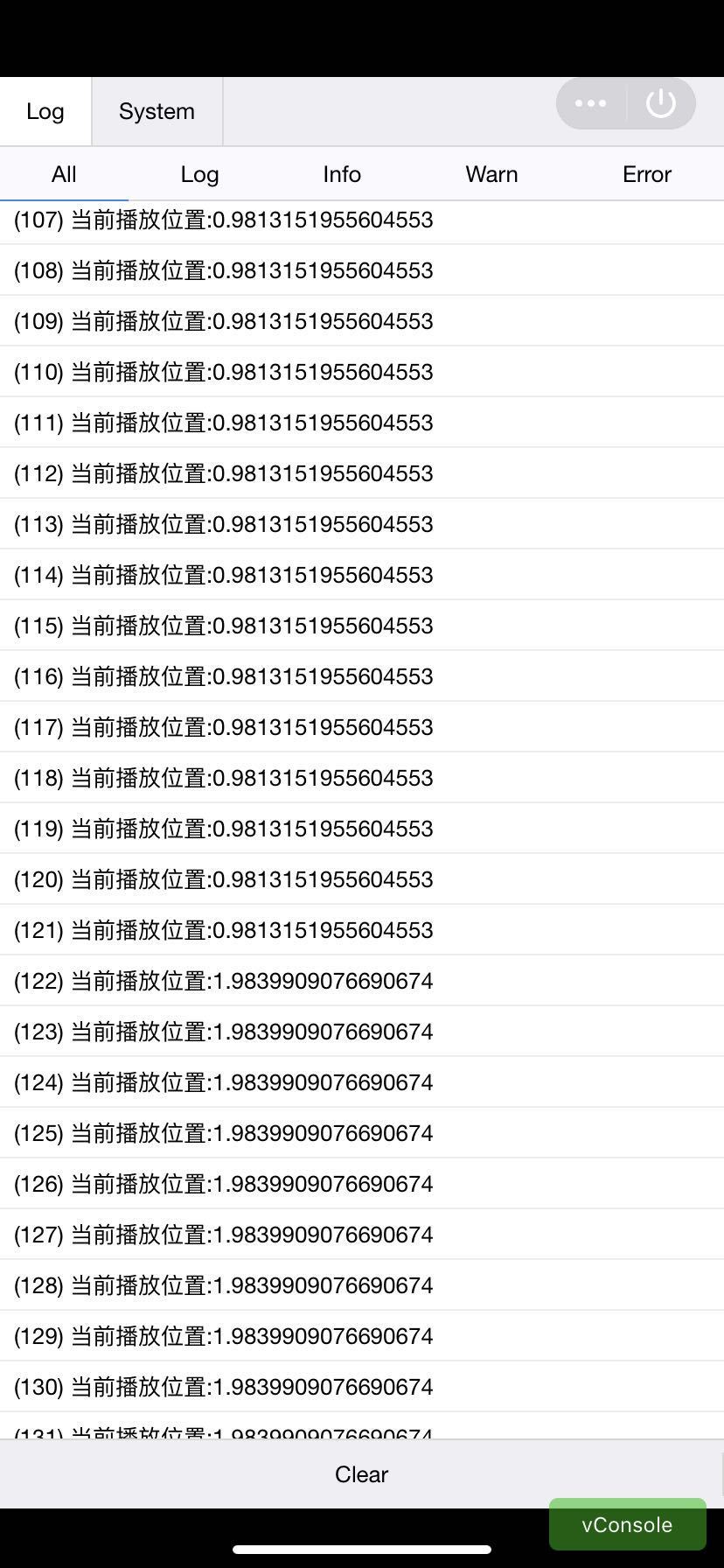
Task: Tap the green vConsole button
Action: 627,1525
